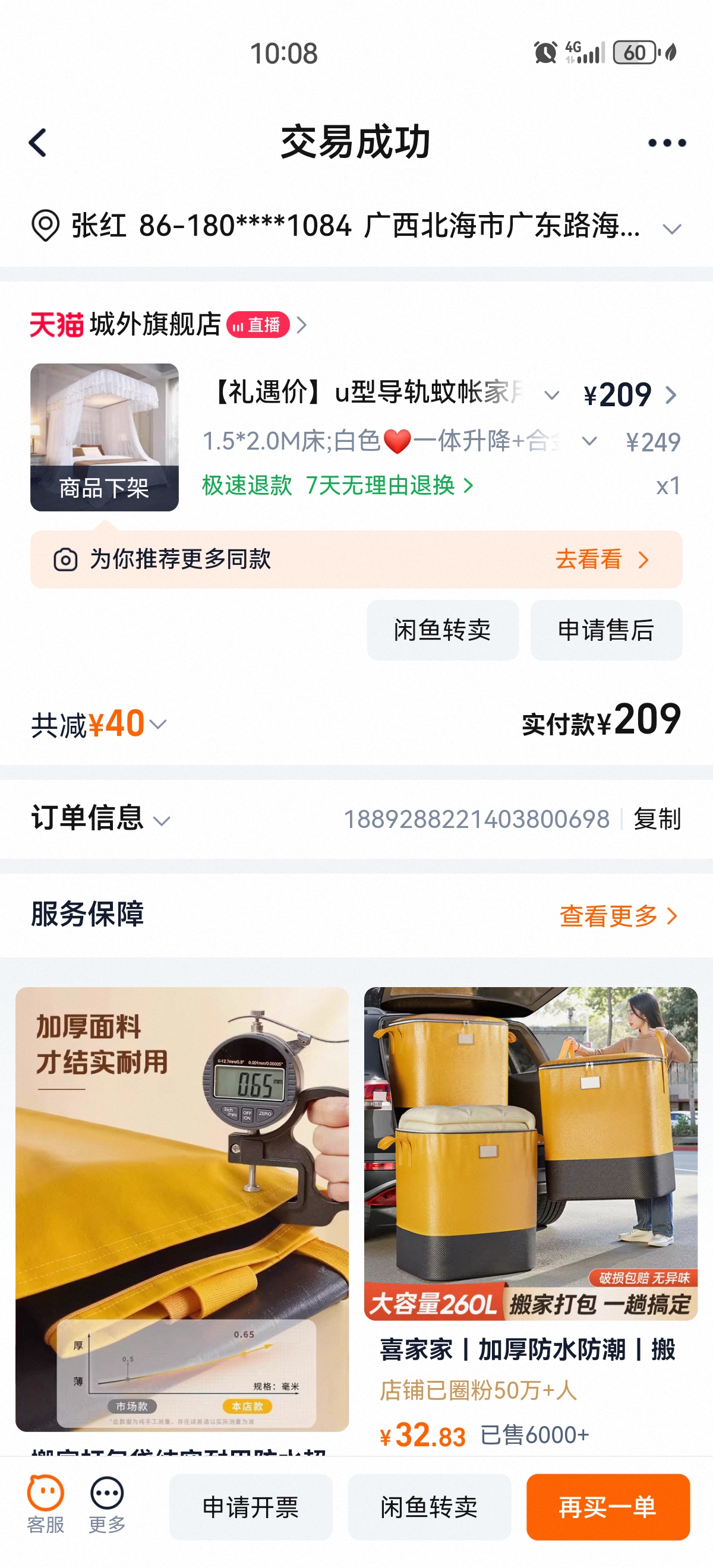This screenshot has height=1568, width=713.
Task: Reorder with 再买一单
Action: (x=608, y=1506)
